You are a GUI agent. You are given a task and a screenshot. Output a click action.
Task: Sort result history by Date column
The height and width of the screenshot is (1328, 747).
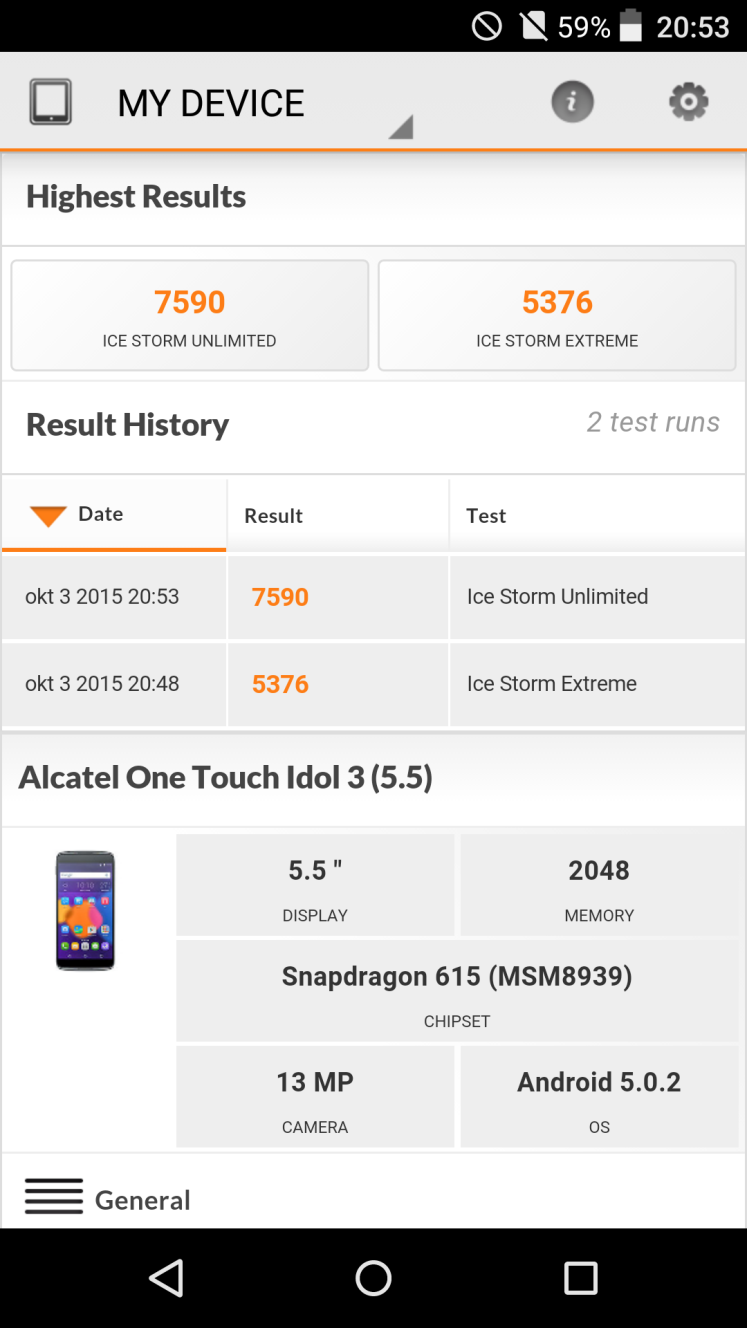(x=114, y=515)
